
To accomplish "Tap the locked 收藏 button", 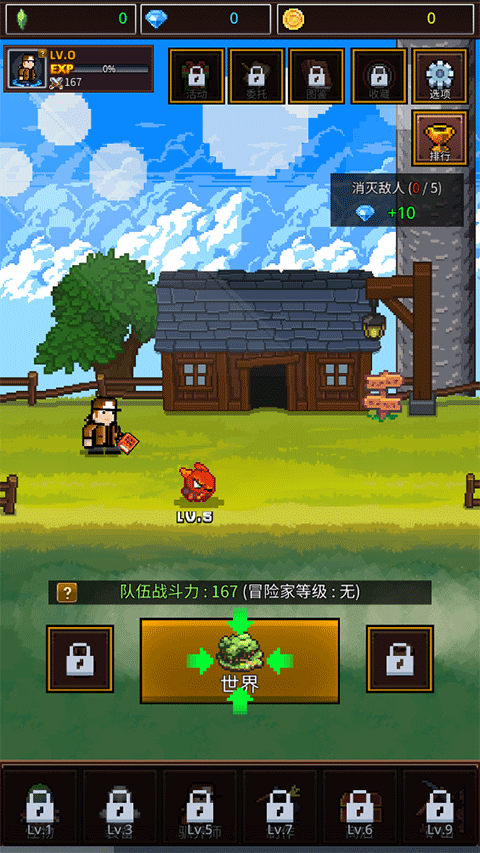I will tap(379, 76).
